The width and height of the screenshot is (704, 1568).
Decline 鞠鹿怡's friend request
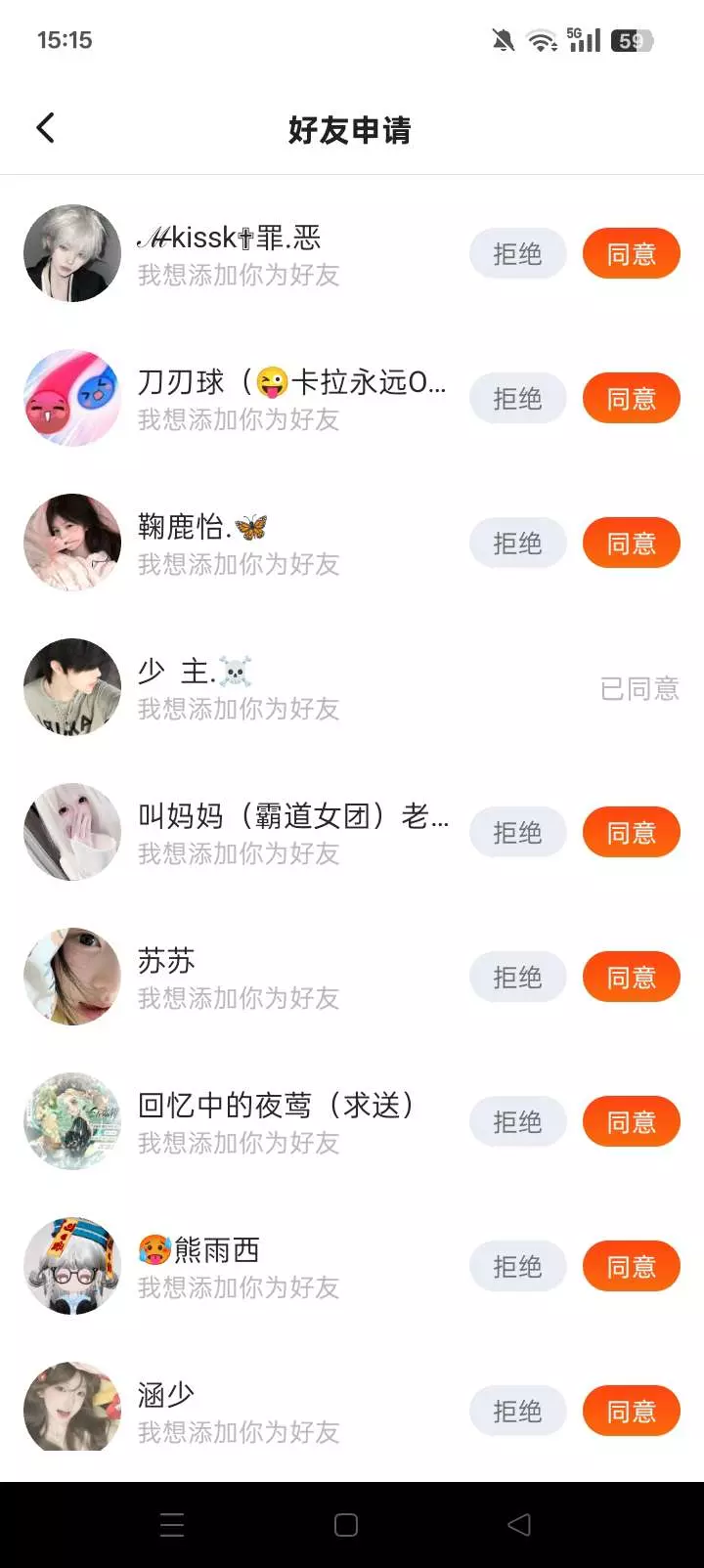[x=517, y=544]
